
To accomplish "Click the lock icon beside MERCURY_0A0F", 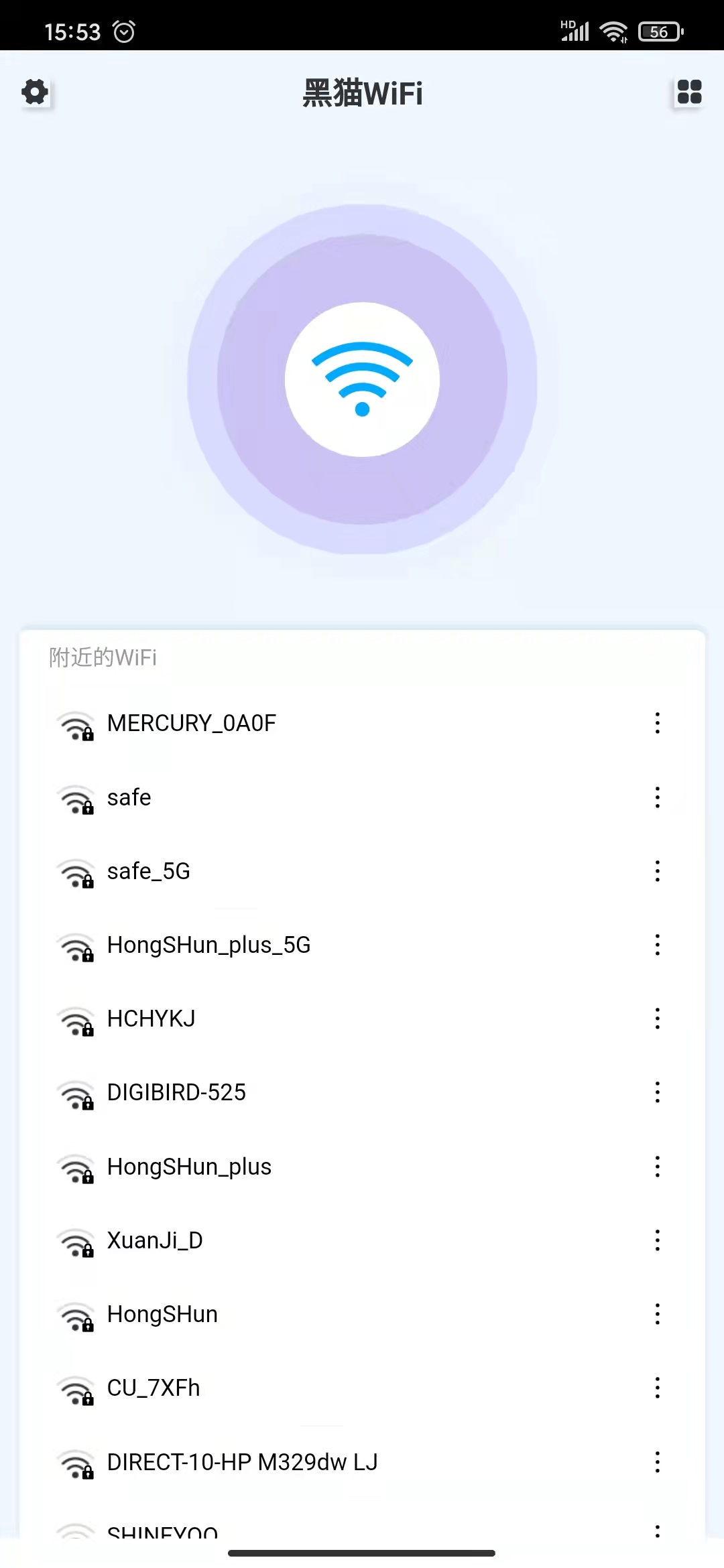I will click(86, 735).
